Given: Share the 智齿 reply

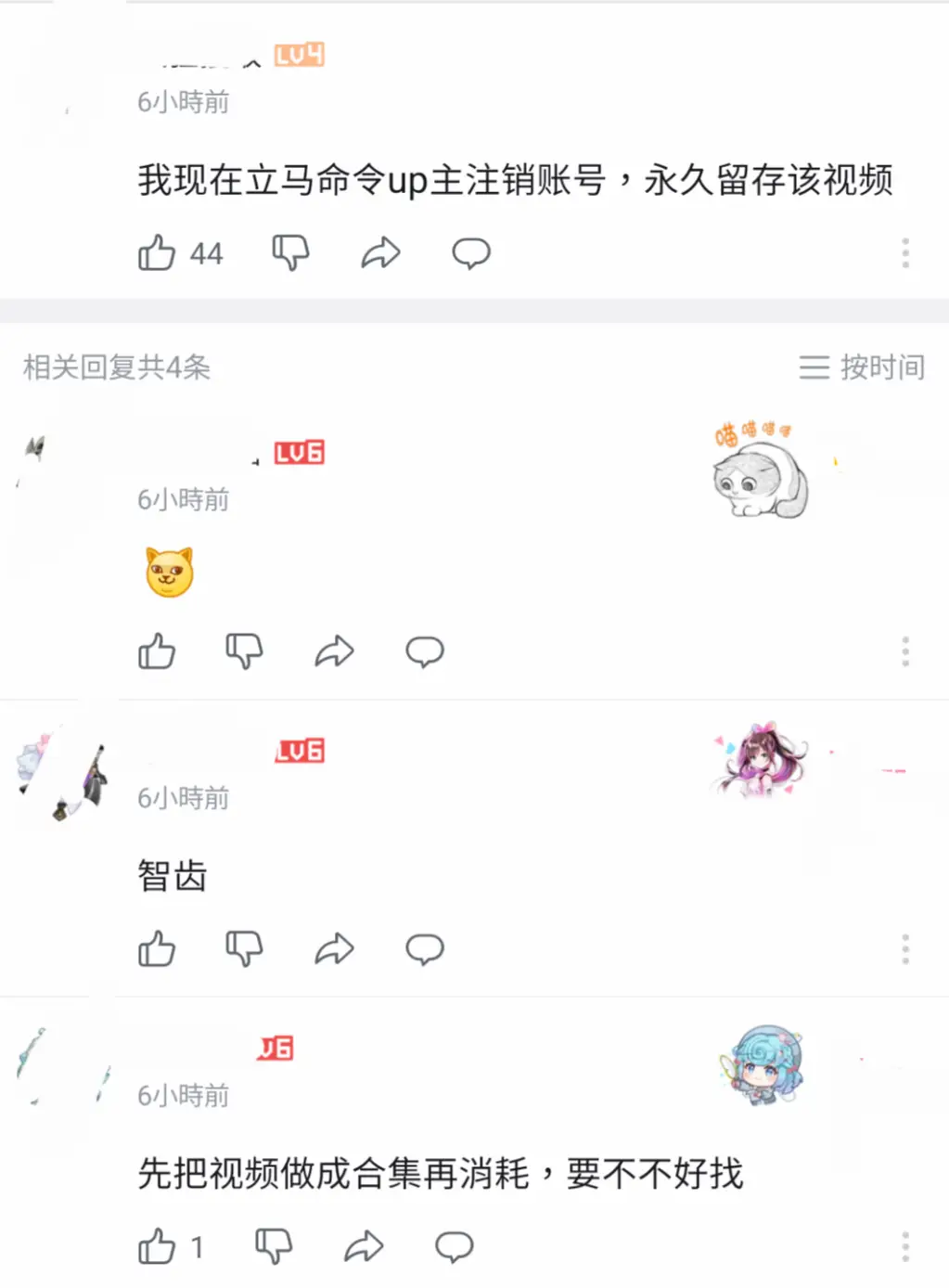Looking at the screenshot, I should pyautogui.click(x=334, y=949).
